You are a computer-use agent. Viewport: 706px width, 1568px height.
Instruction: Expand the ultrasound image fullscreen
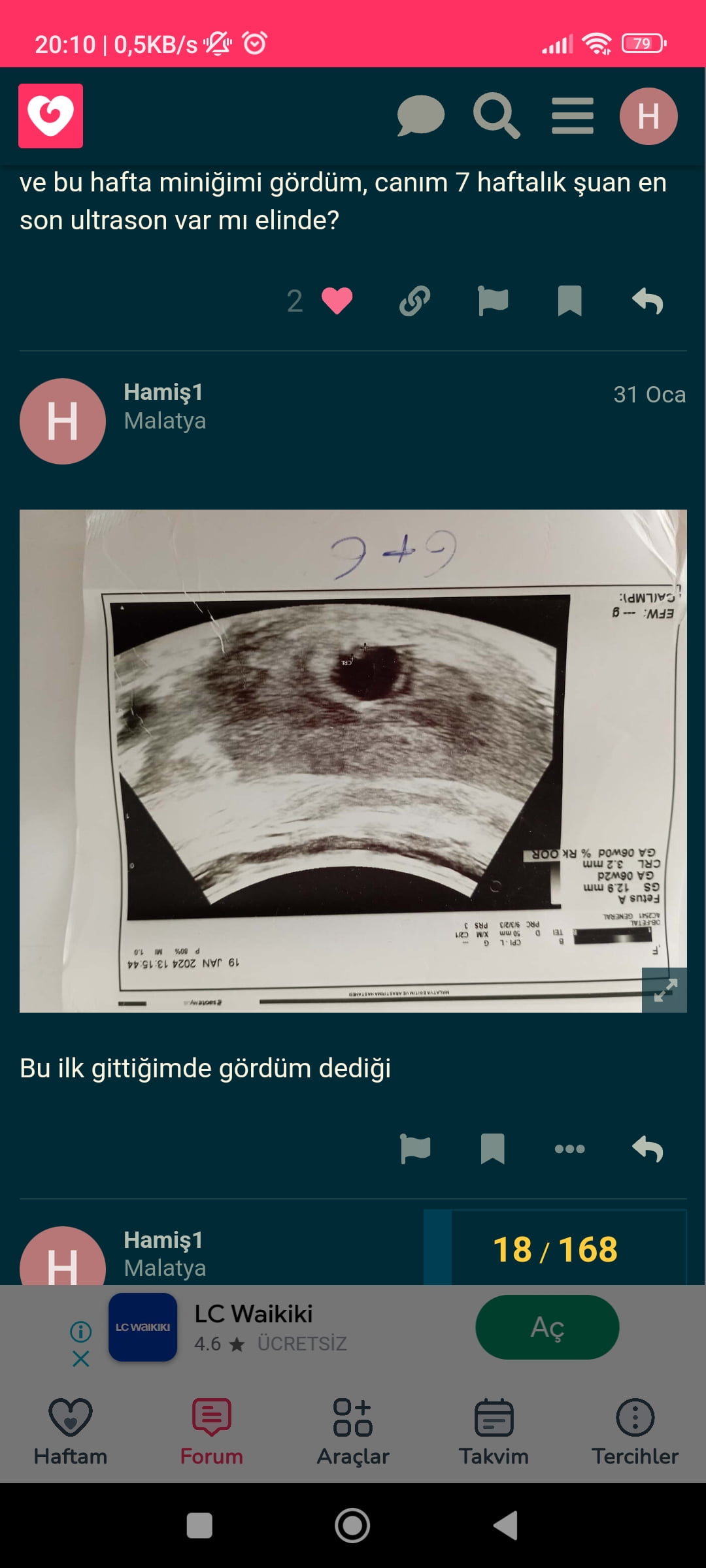[x=664, y=990]
